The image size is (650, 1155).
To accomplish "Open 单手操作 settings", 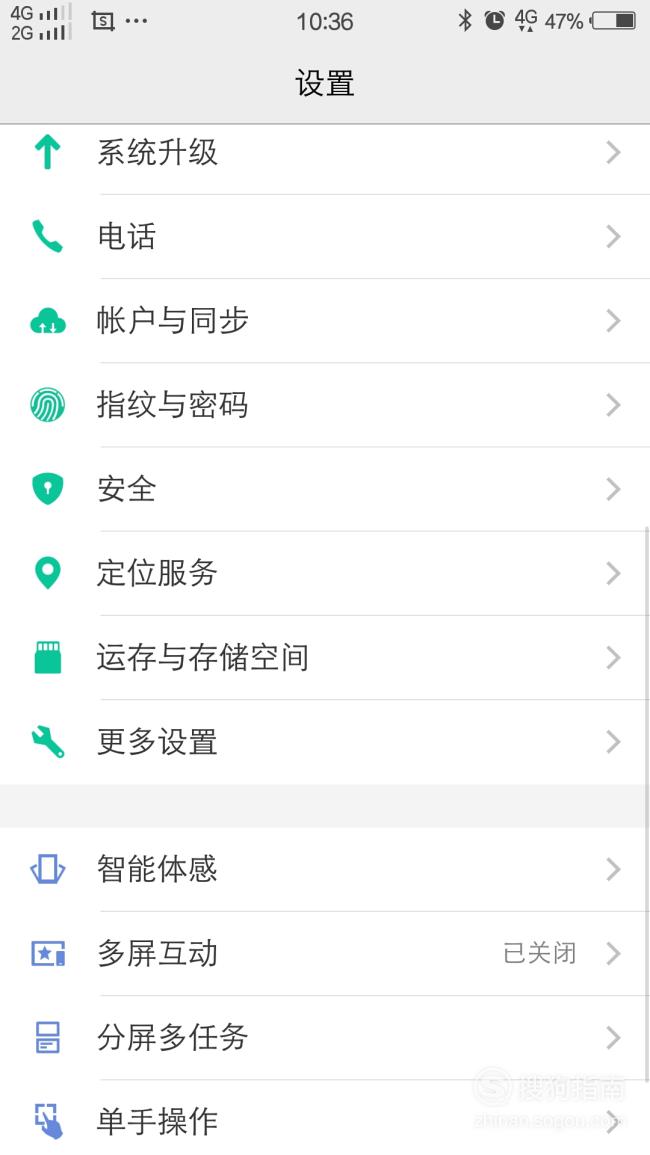I will click(x=325, y=1118).
